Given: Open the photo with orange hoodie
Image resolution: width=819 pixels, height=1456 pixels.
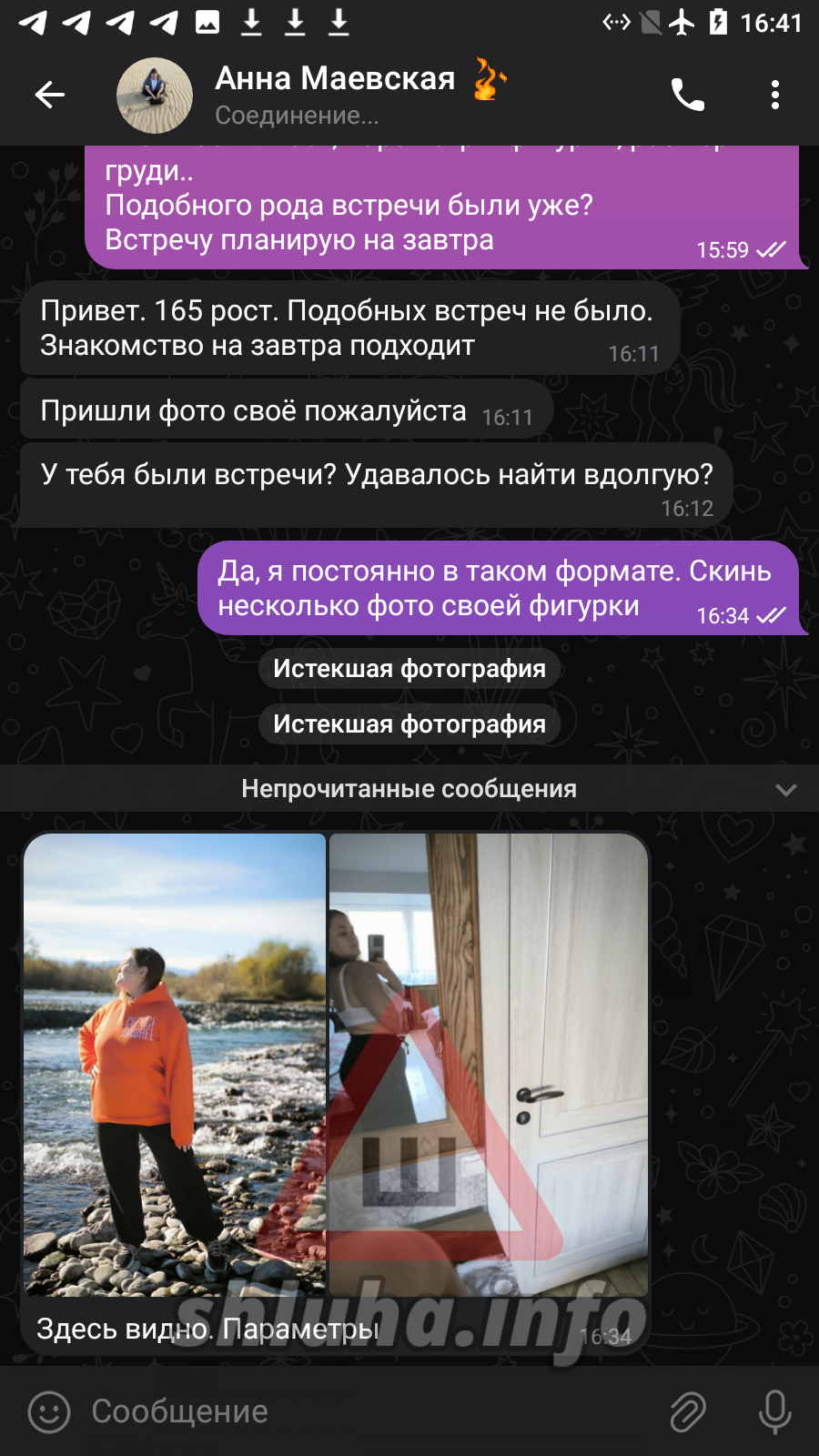Looking at the screenshot, I should 174,1063.
